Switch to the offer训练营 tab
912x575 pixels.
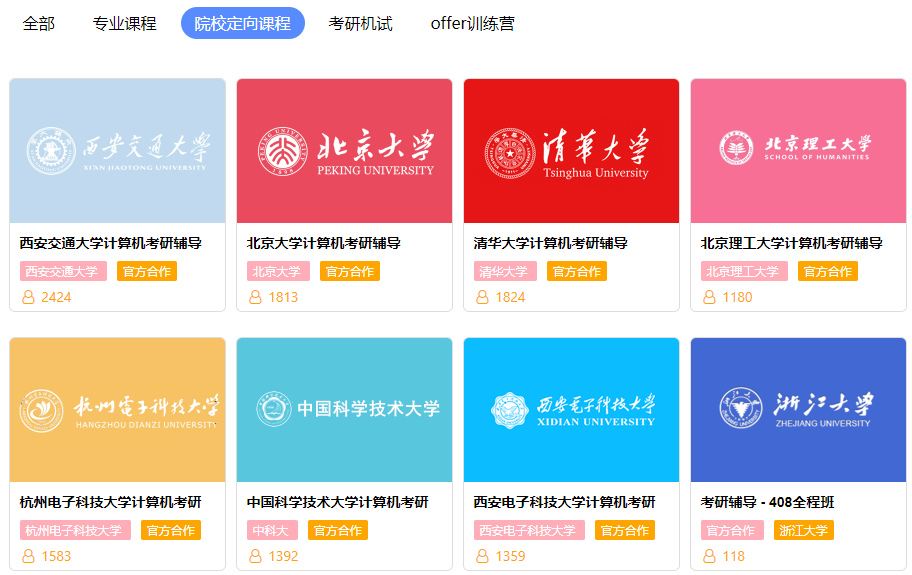coord(472,23)
